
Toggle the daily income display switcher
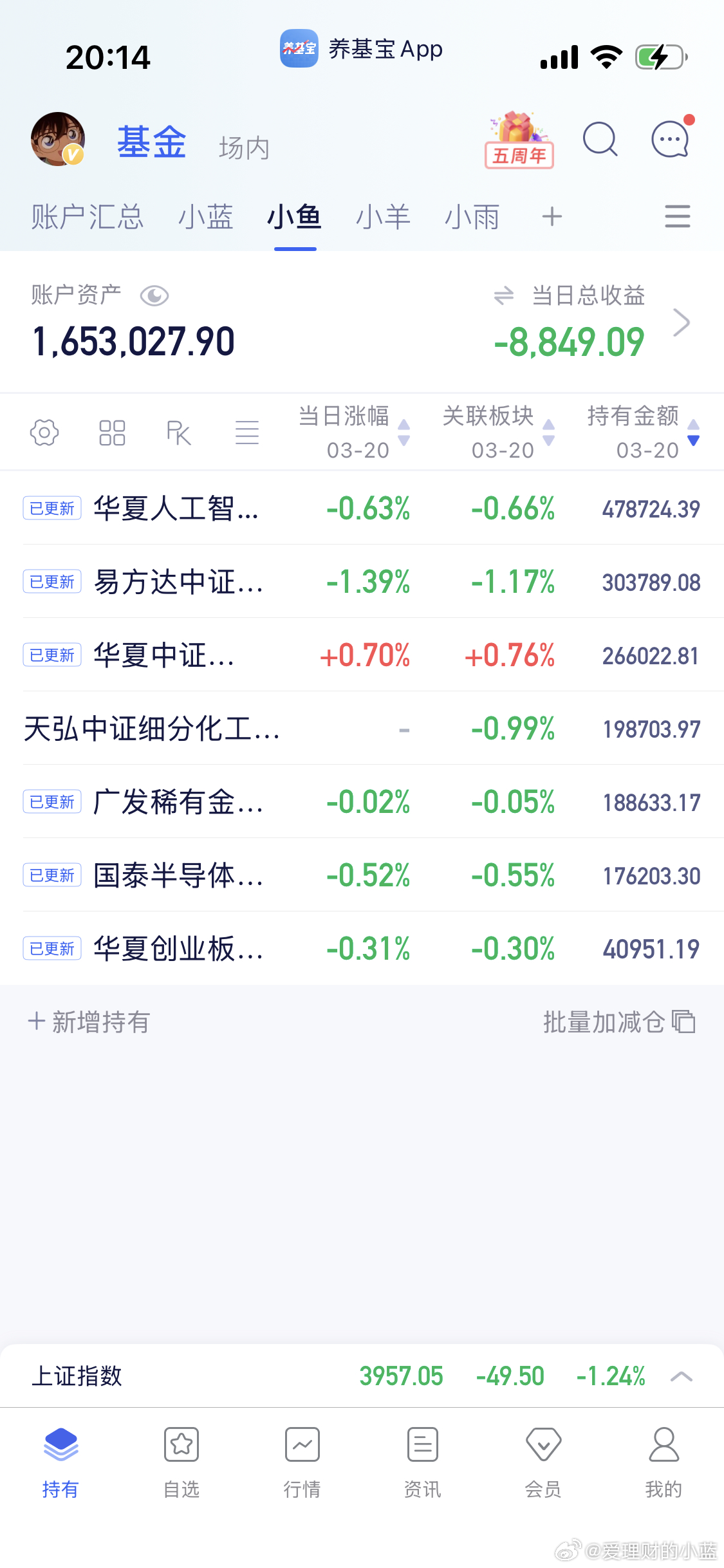point(505,295)
